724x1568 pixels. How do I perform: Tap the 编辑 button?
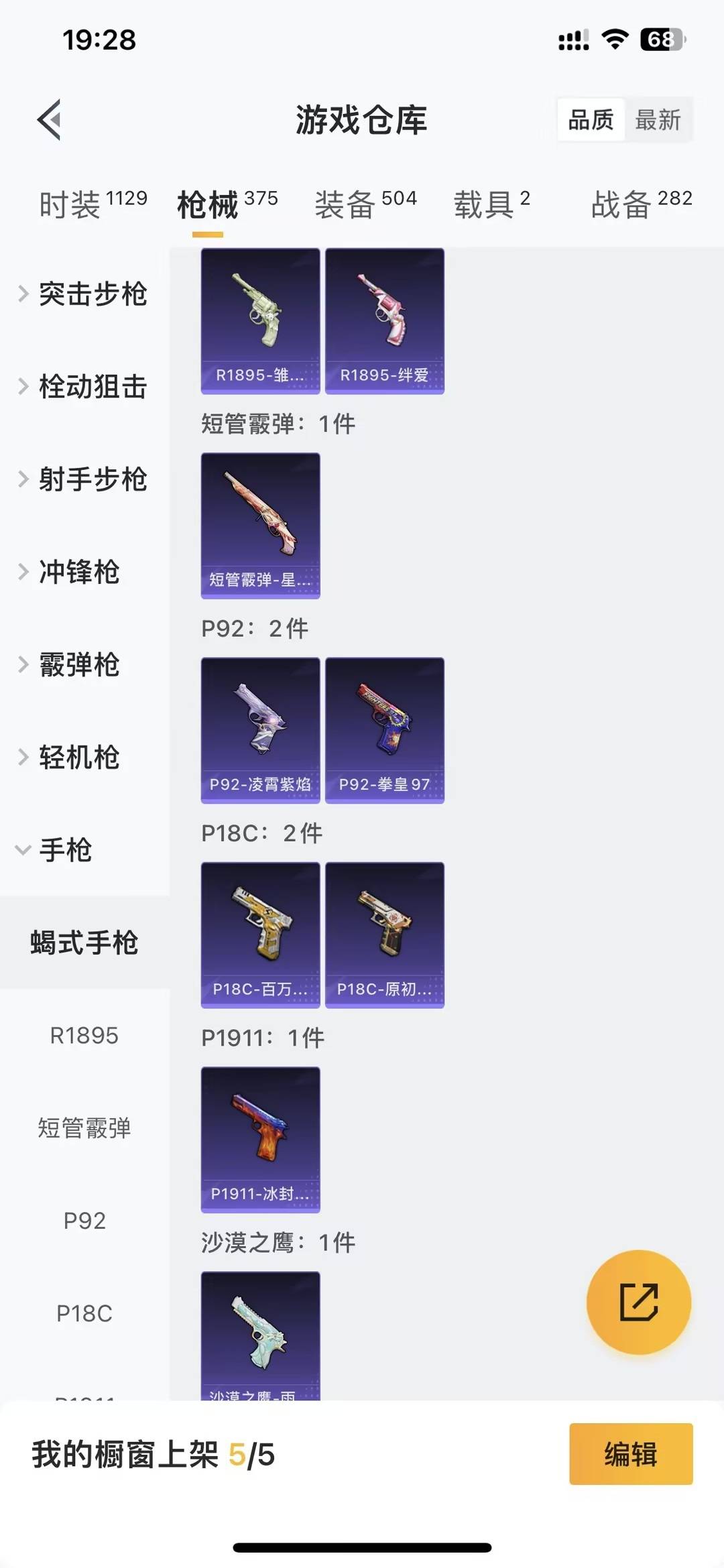point(630,1455)
